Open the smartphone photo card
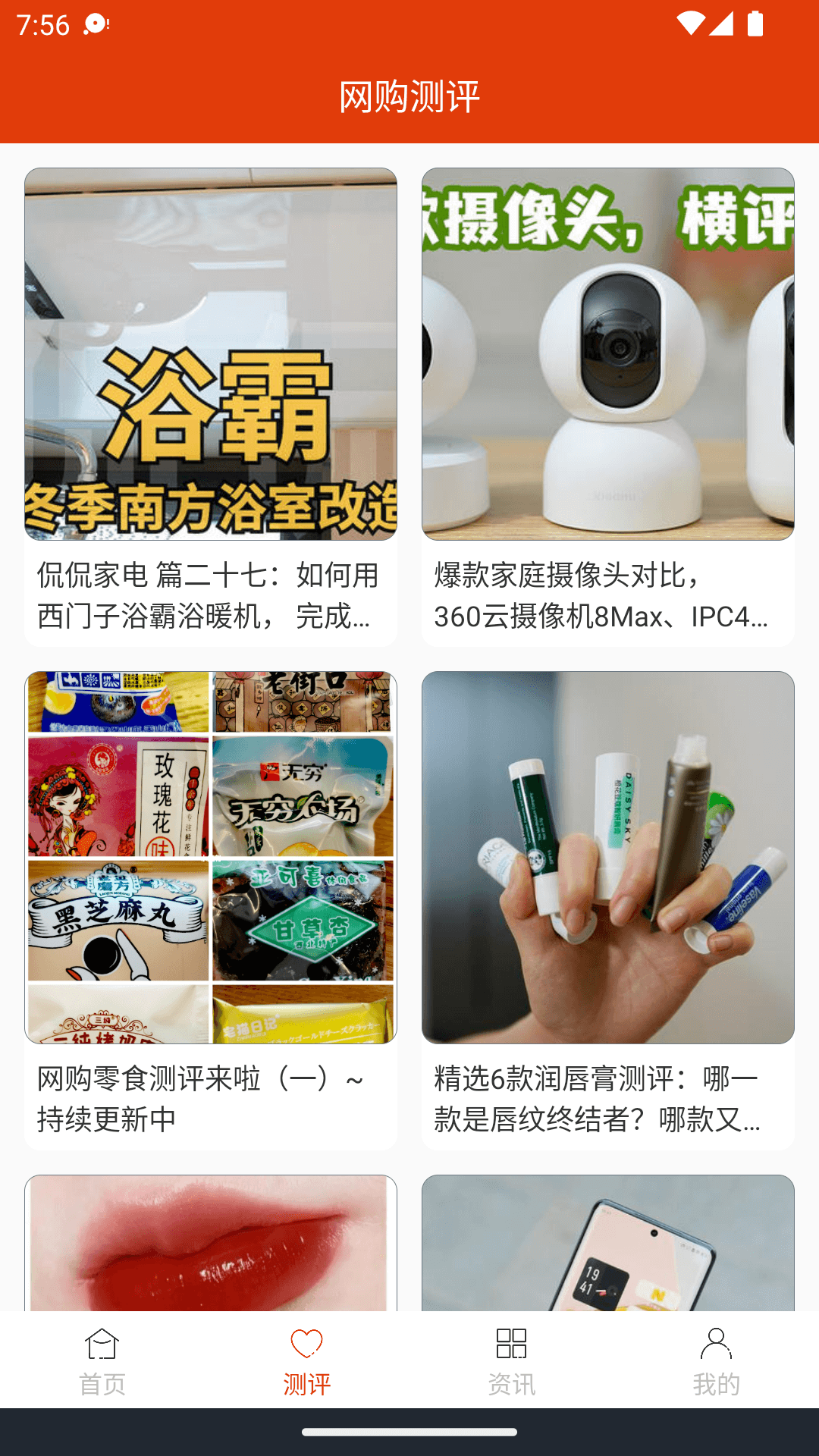Image resolution: width=819 pixels, height=1456 pixels. [x=607, y=1244]
